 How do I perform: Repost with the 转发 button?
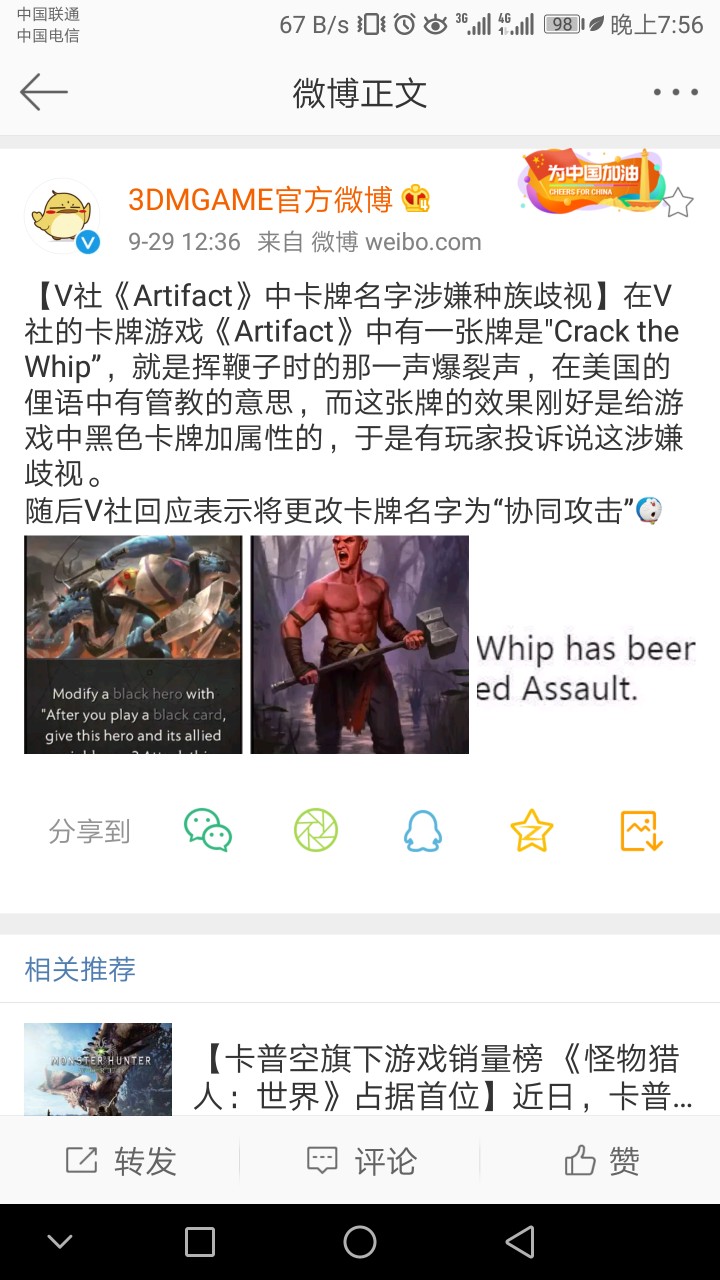(120, 1161)
